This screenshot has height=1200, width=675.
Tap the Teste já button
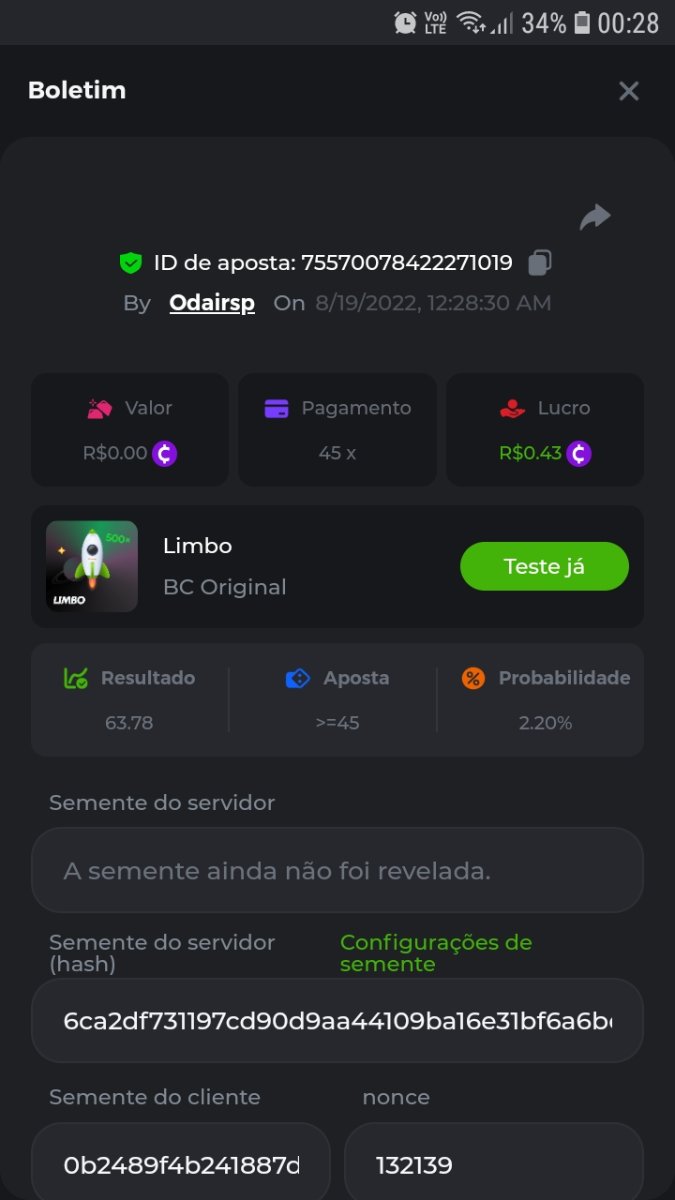pyautogui.click(x=544, y=566)
